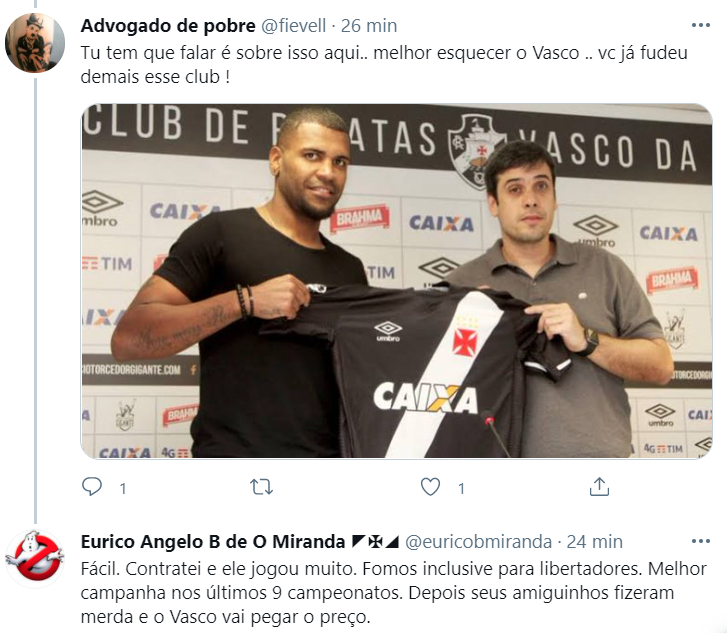Open the Vasco shirt presentation photo
The width and height of the screenshot is (727, 633).
click(396, 281)
